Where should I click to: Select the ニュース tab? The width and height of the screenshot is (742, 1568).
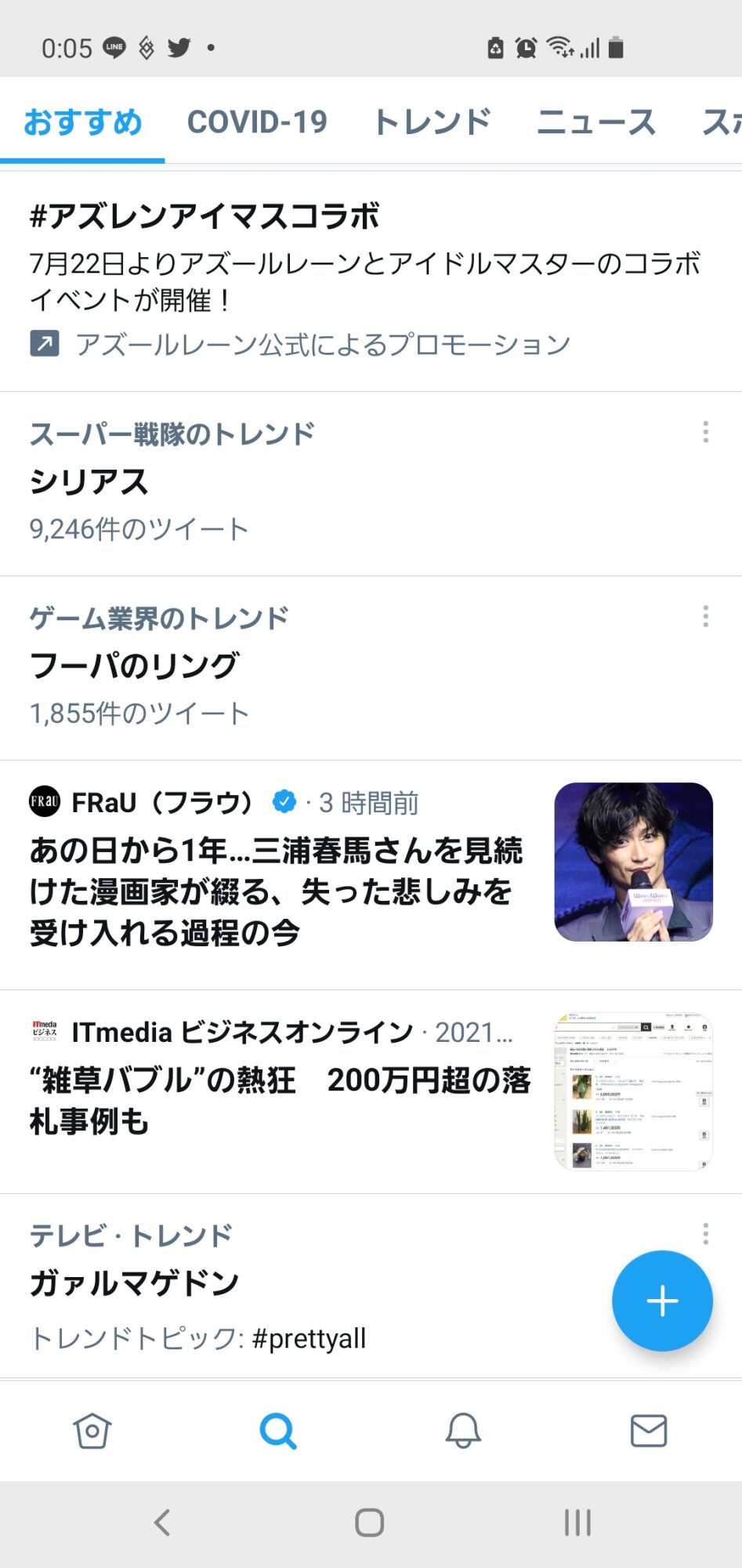pos(595,122)
